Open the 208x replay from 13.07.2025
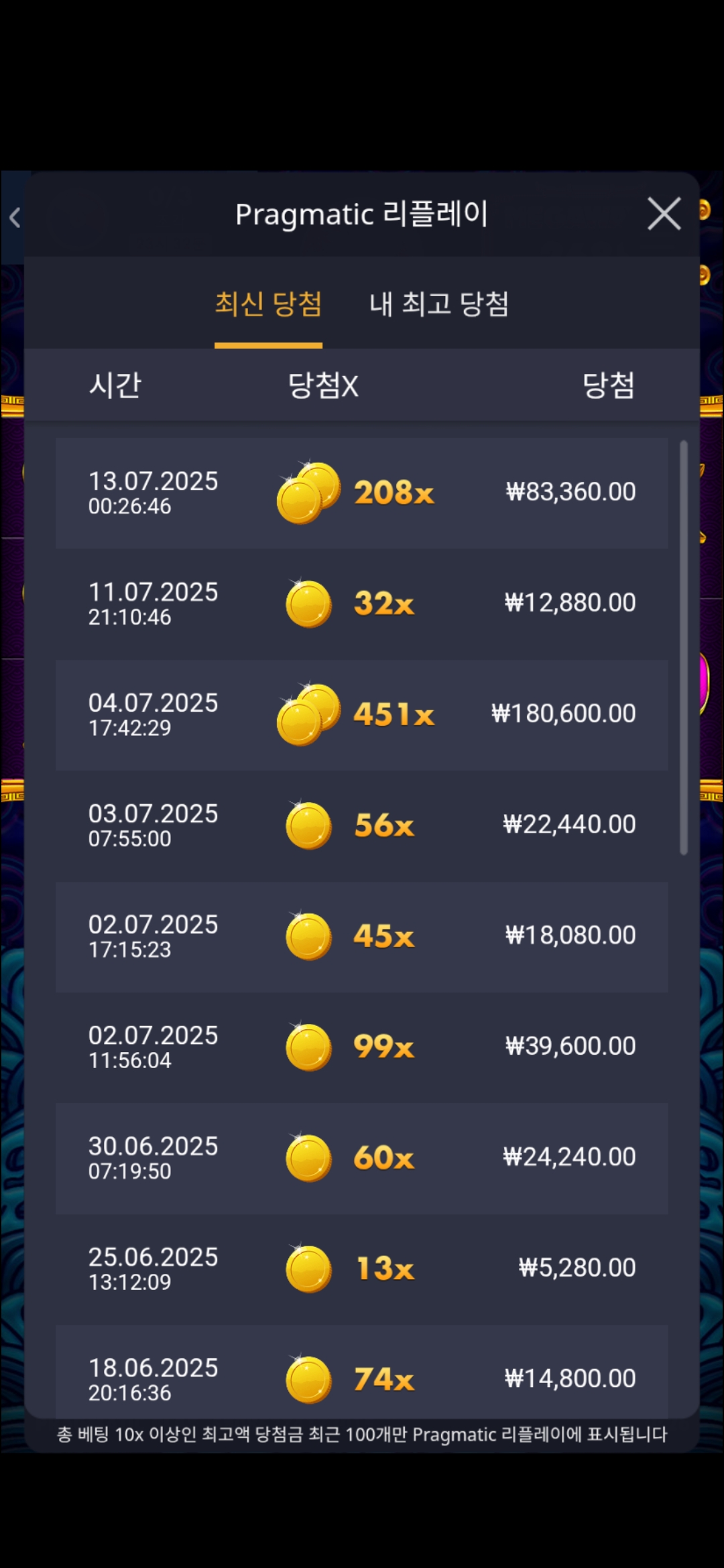 (x=362, y=493)
